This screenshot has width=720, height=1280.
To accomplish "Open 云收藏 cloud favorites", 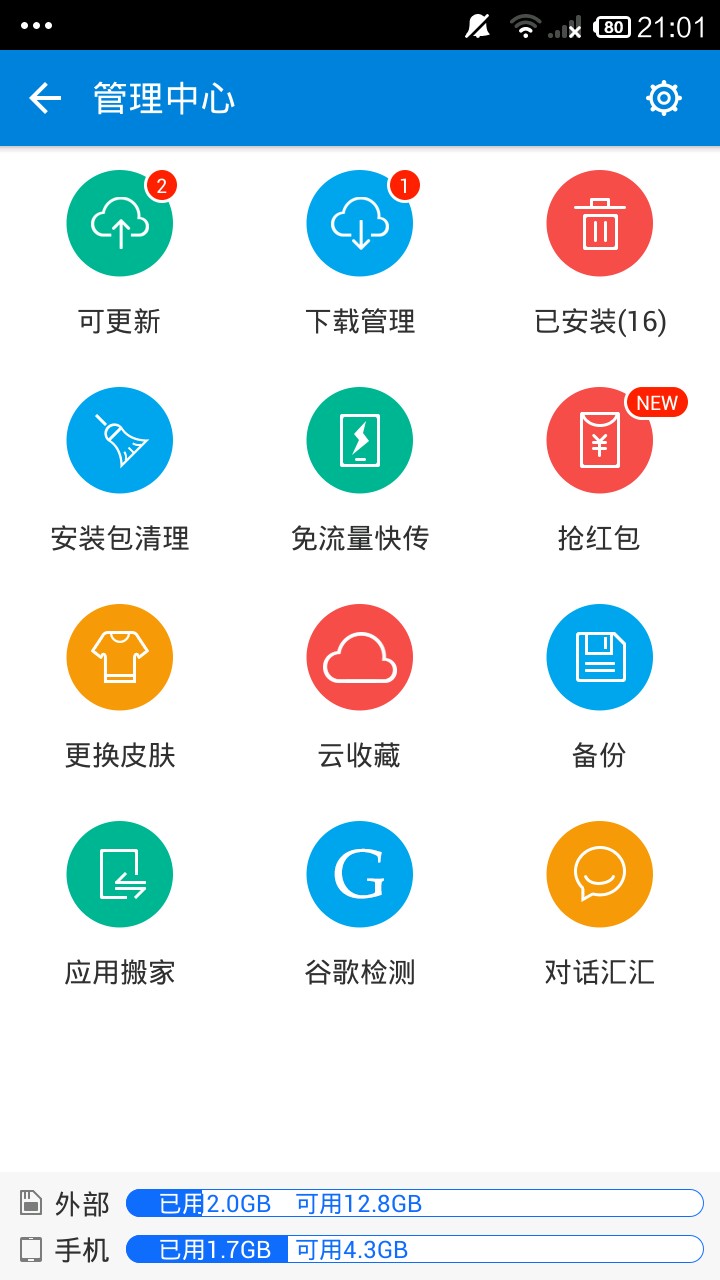I will click(360, 657).
